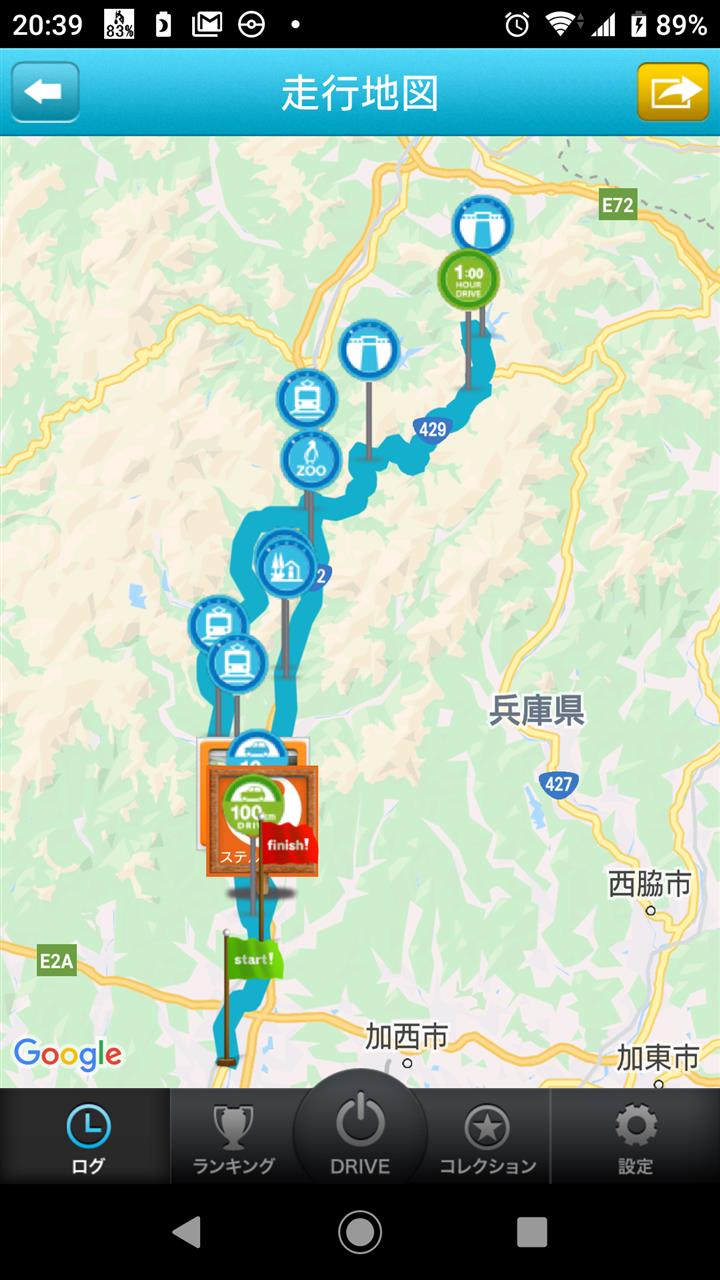The width and height of the screenshot is (720, 1280).
Task: Open the コレクション tab
Action: 487,1138
